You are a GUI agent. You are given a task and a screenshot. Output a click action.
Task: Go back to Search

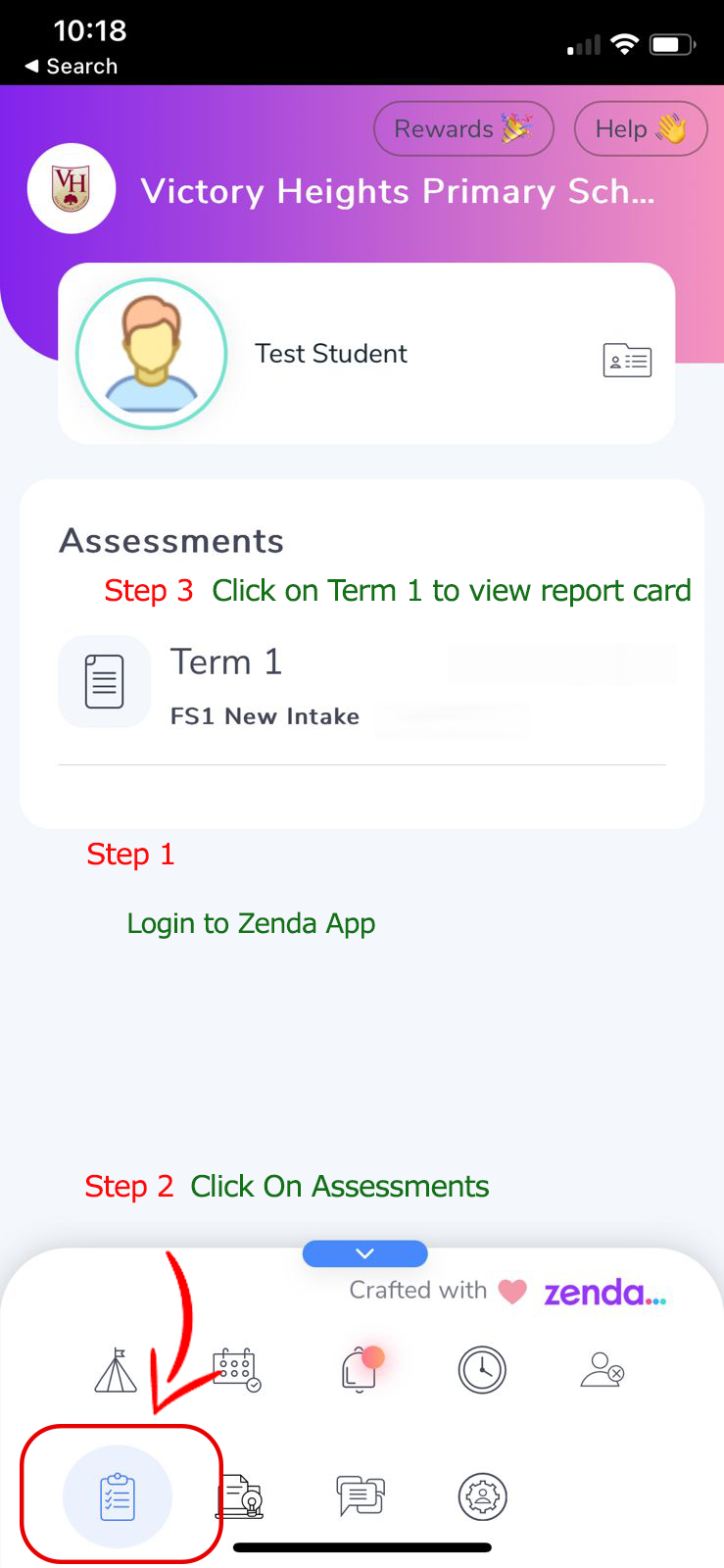click(71, 66)
